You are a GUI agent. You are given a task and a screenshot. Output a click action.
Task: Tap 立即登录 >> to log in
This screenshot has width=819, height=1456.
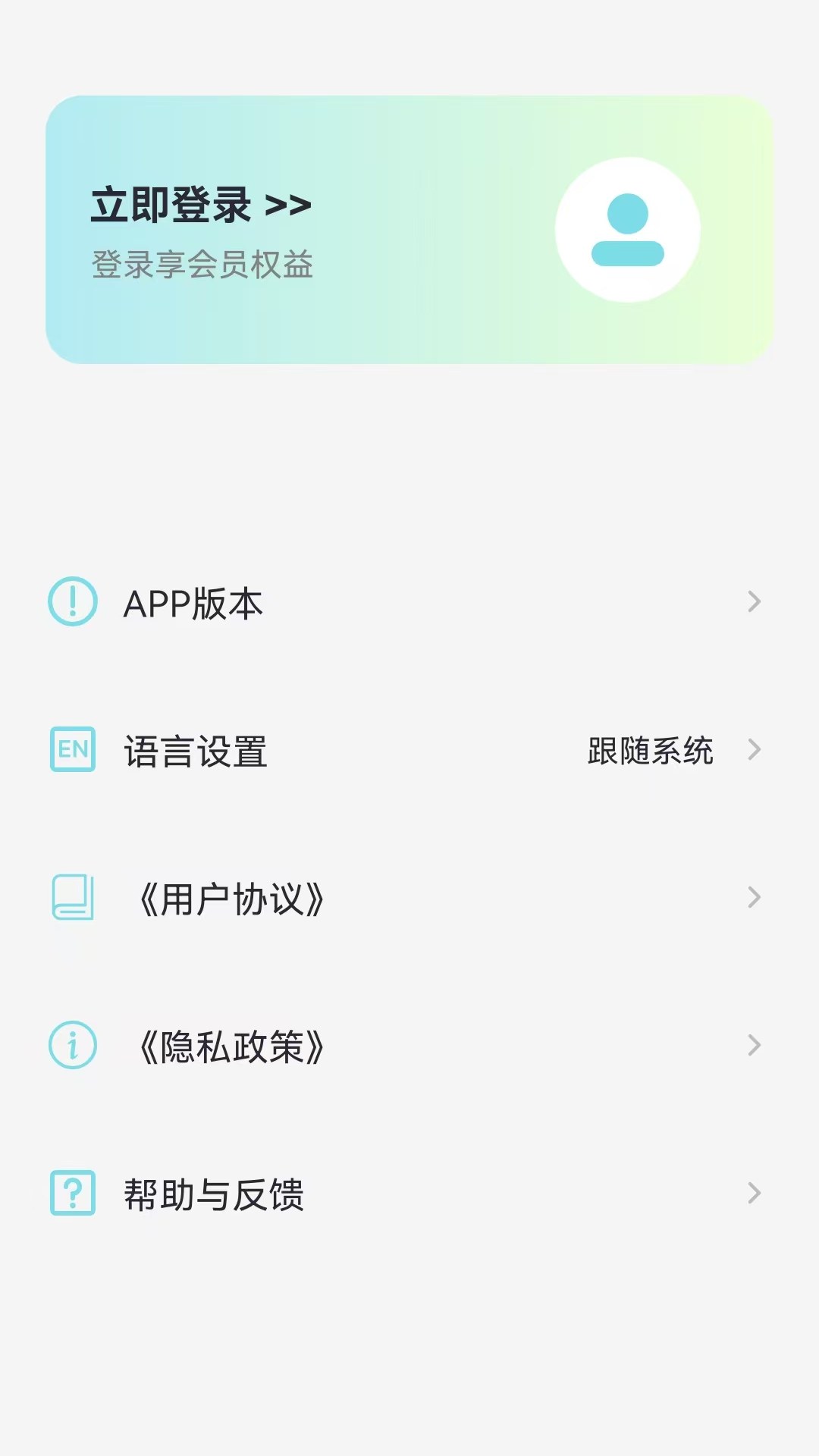click(x=201, y=203)
